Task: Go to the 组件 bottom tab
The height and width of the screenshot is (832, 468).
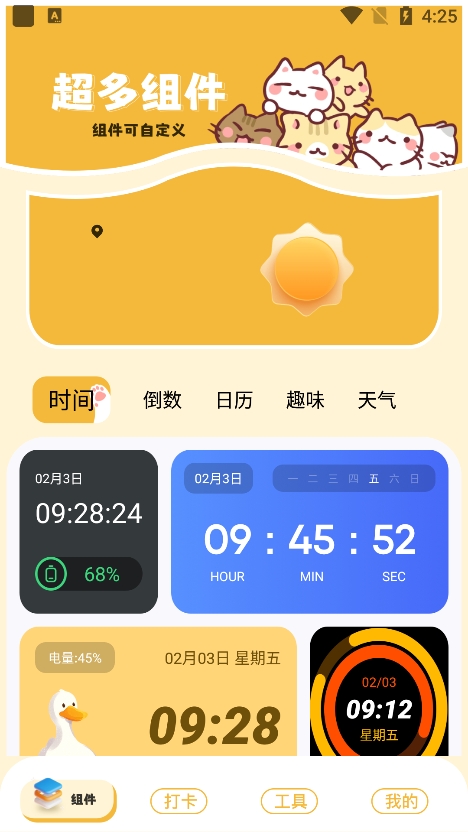Action: coord(68,800)
